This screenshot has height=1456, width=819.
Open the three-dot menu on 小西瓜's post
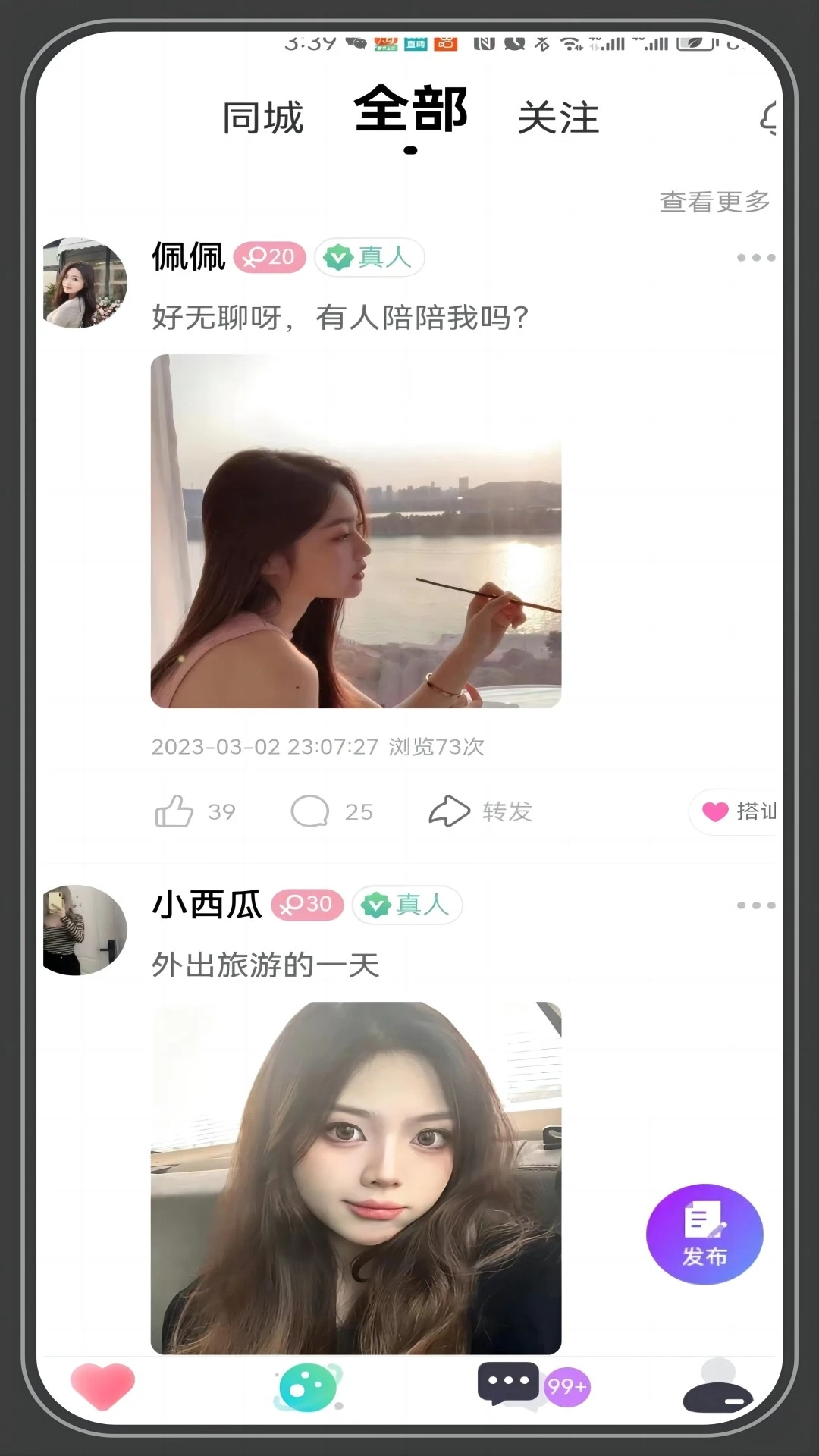click(x=756, y=904)
